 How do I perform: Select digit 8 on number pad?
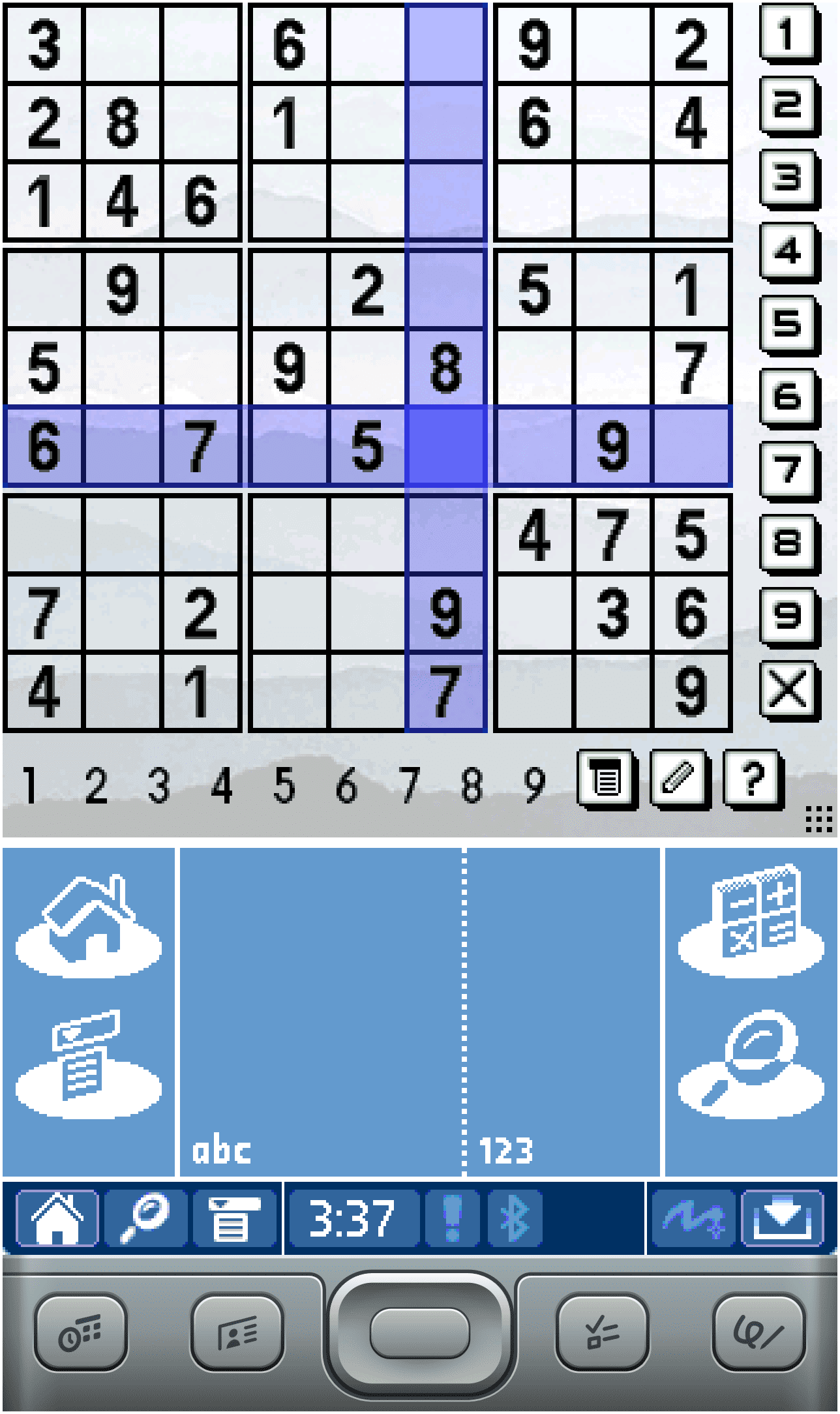788,544
